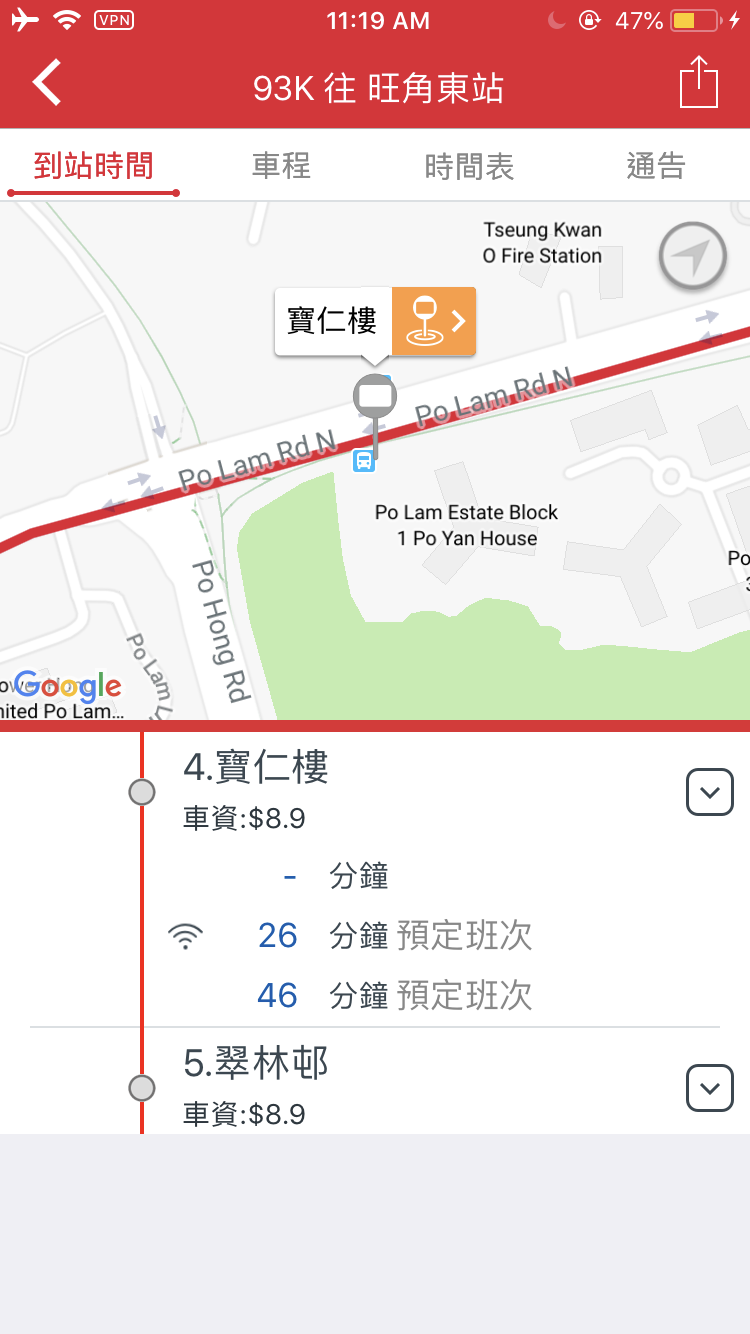
Task: Open the orange street view button for 寶仁樓
Action: point(433,321)
